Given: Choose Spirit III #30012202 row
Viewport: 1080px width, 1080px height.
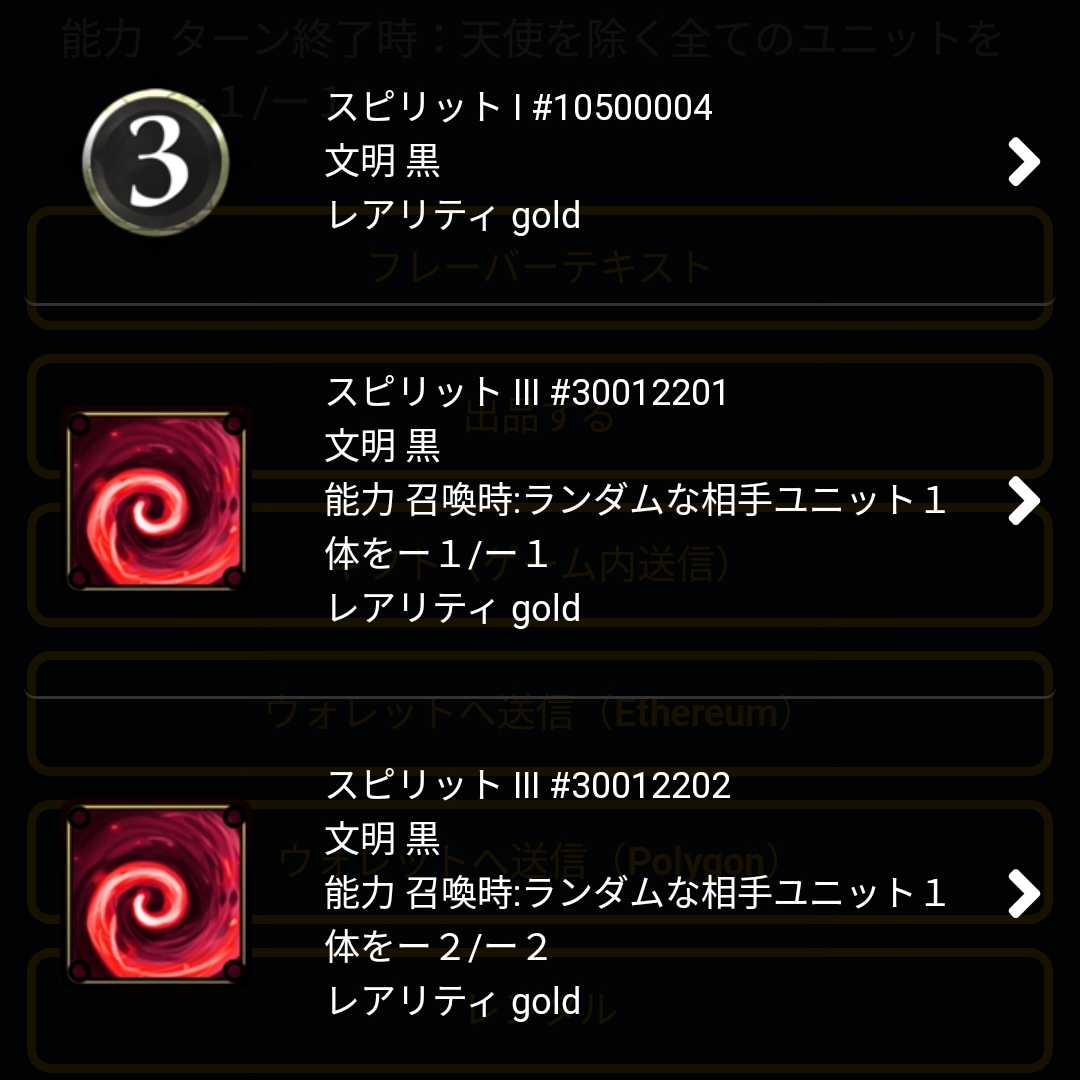Looking at the screenshot, I should [x=540, y=892].
